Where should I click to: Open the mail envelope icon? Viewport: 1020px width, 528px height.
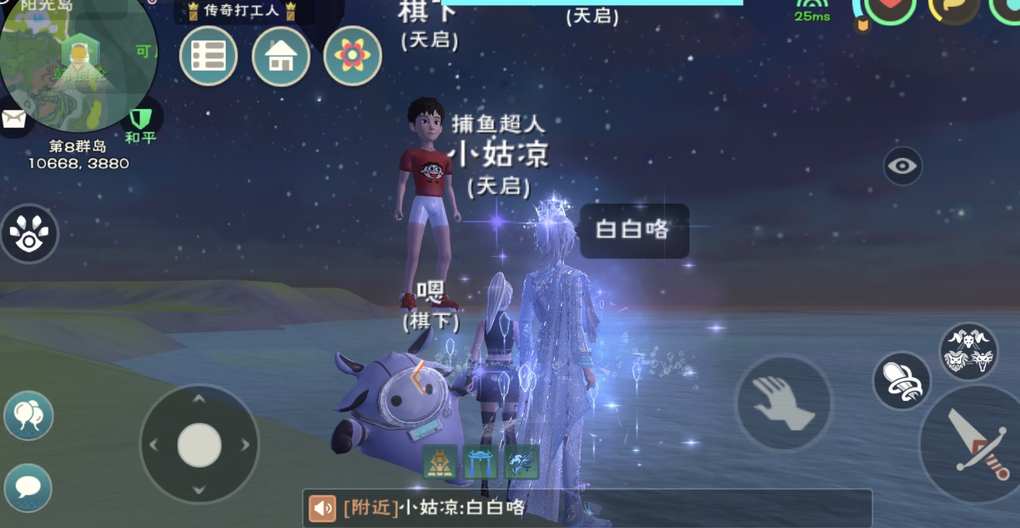14,119
